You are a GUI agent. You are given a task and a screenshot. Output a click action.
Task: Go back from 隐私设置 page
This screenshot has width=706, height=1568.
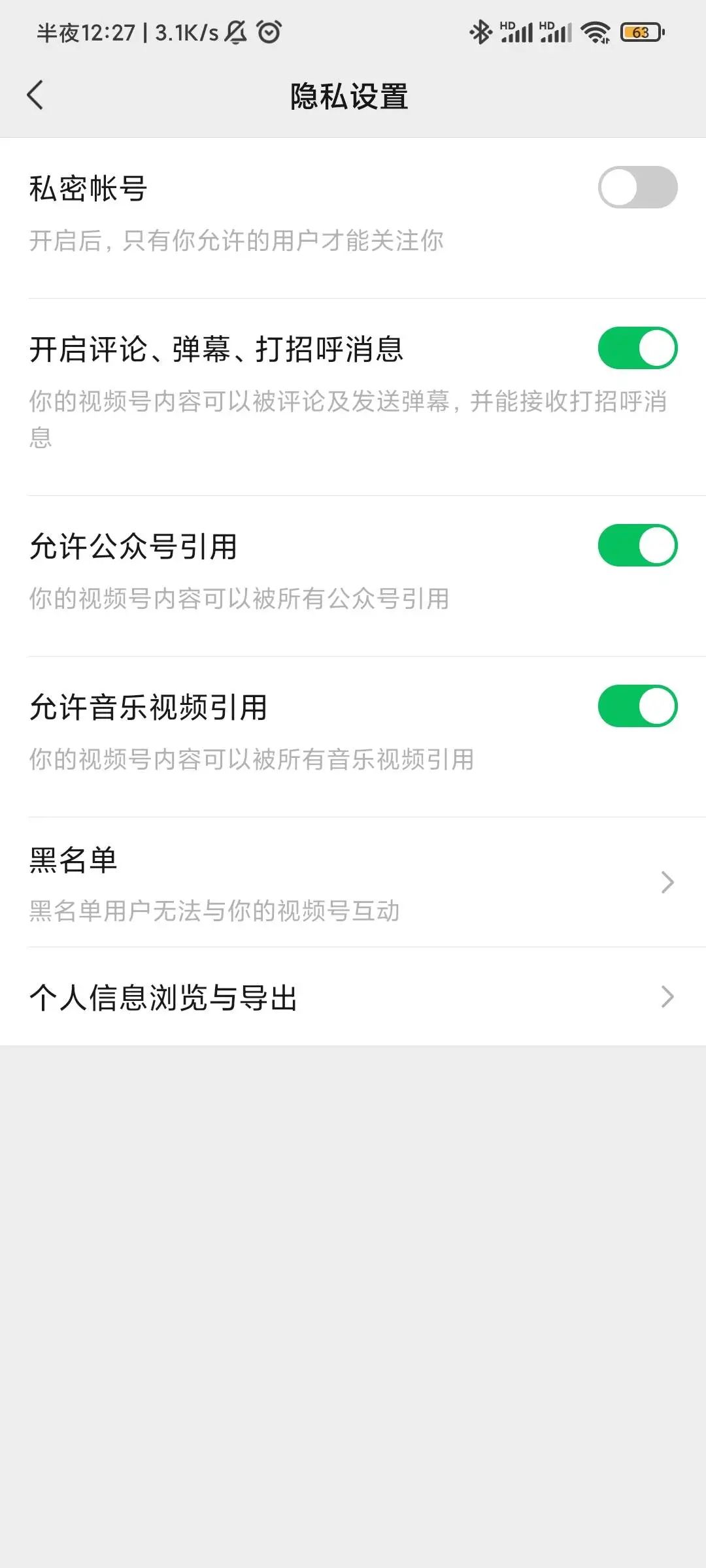35,95
